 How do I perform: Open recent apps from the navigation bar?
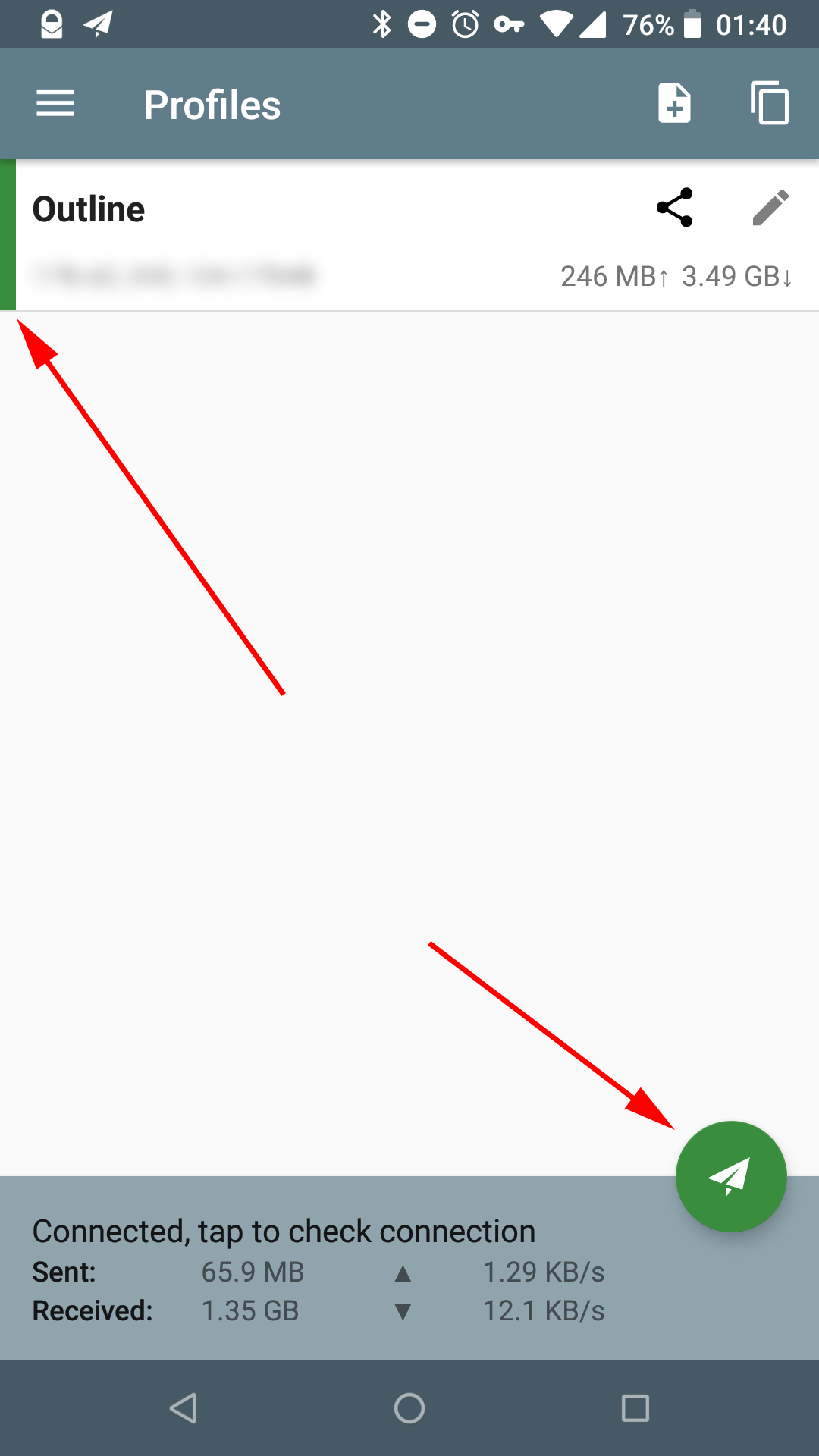pos(635,1408)
